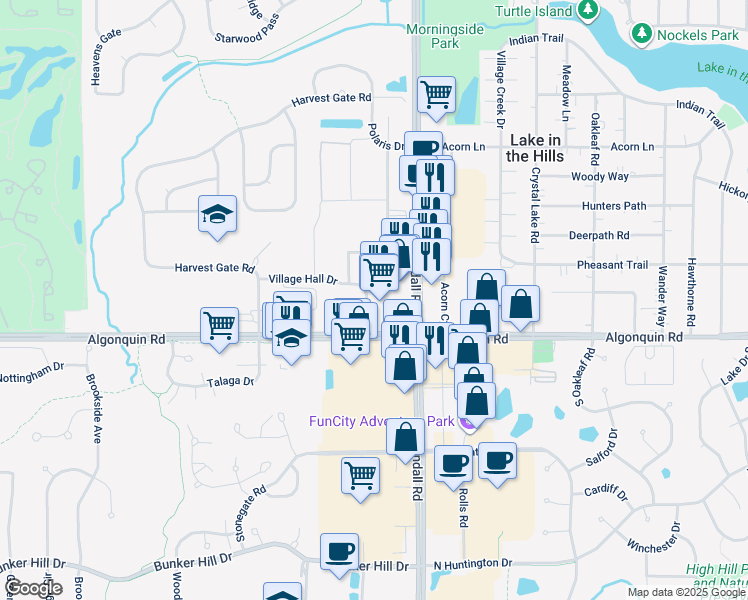This screenshot has width=748, height=600.
Task: Tap the Turtle Island park pin
Action: coord(588,10)
